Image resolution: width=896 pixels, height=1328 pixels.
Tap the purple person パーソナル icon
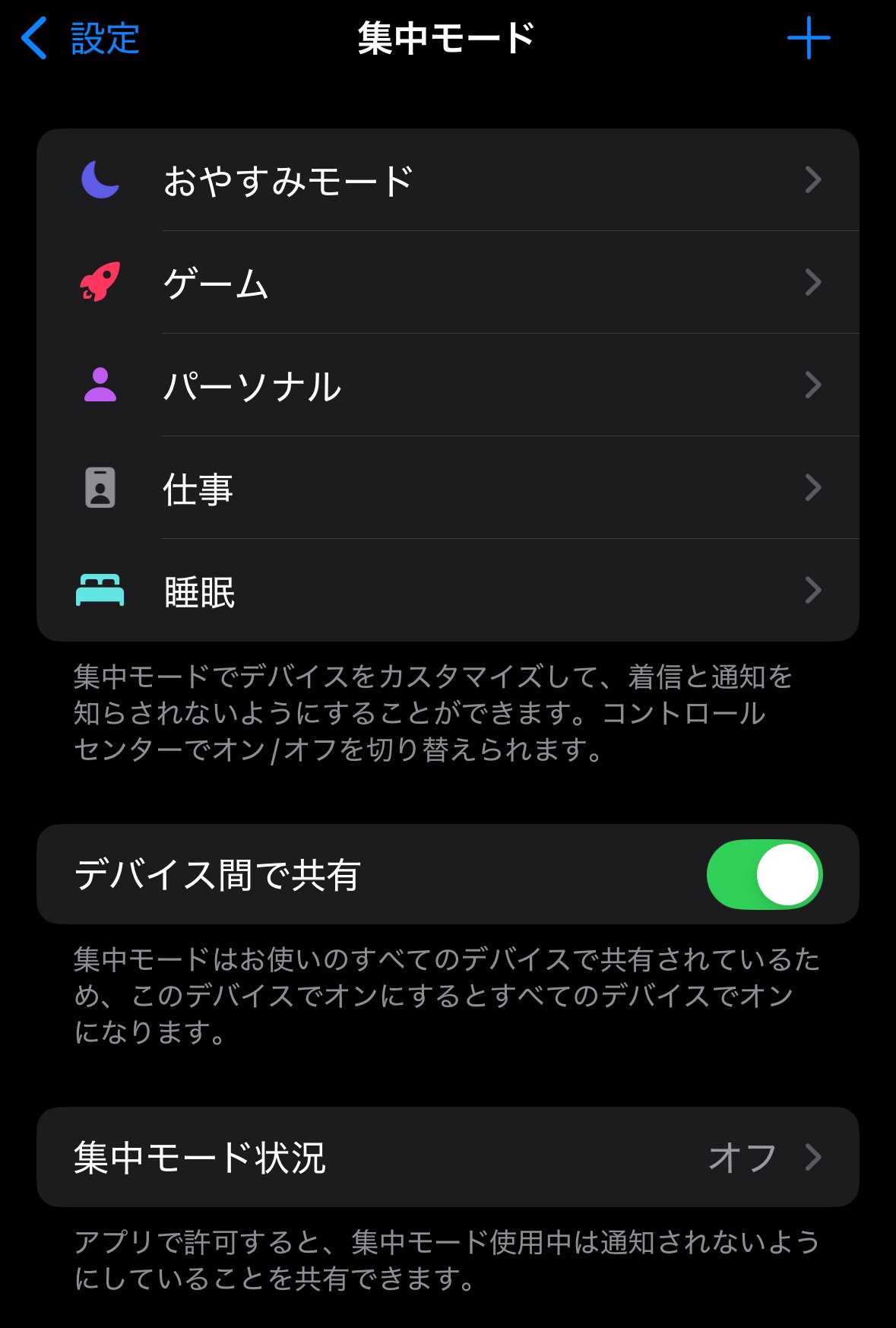coord(98,385)
